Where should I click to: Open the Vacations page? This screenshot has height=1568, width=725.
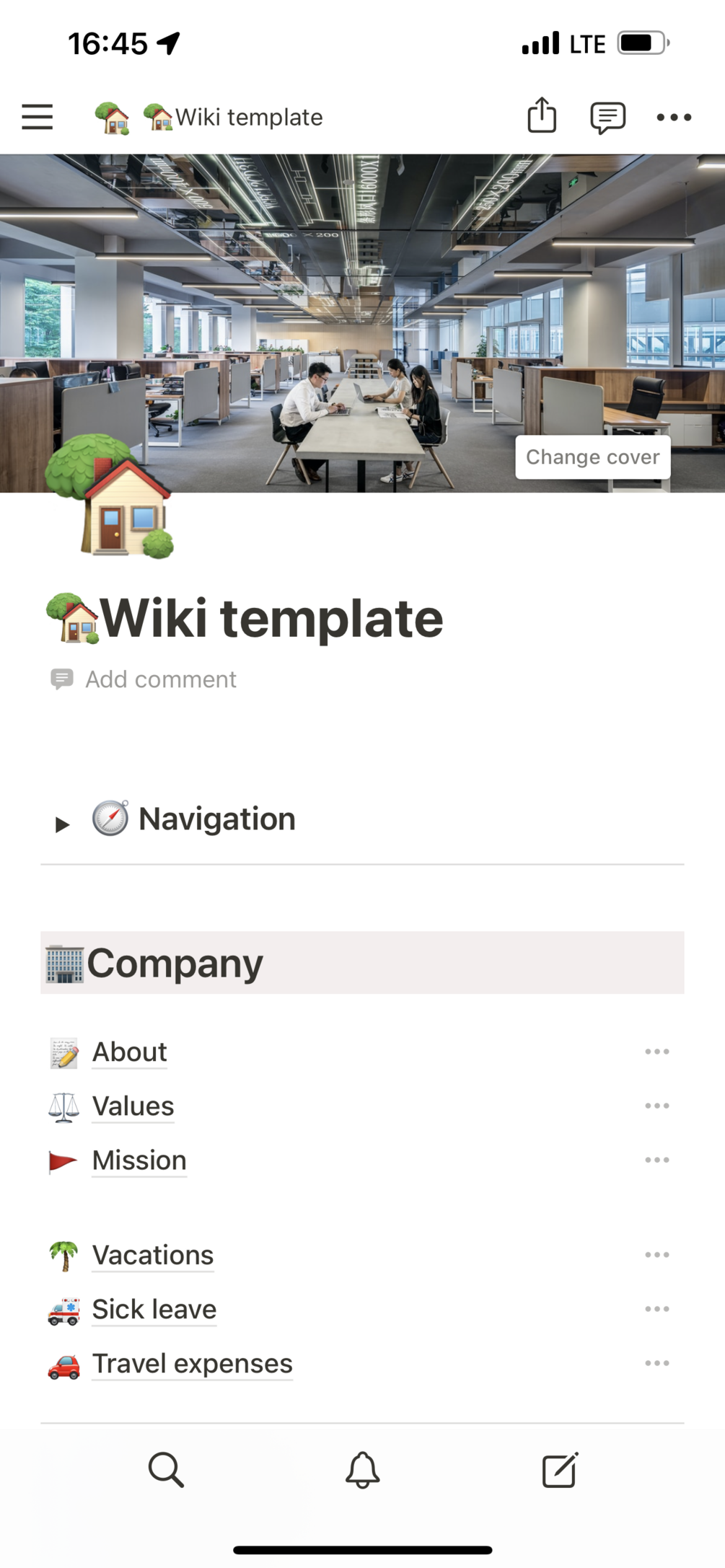pyautogui.click(x=153, y=1256)
